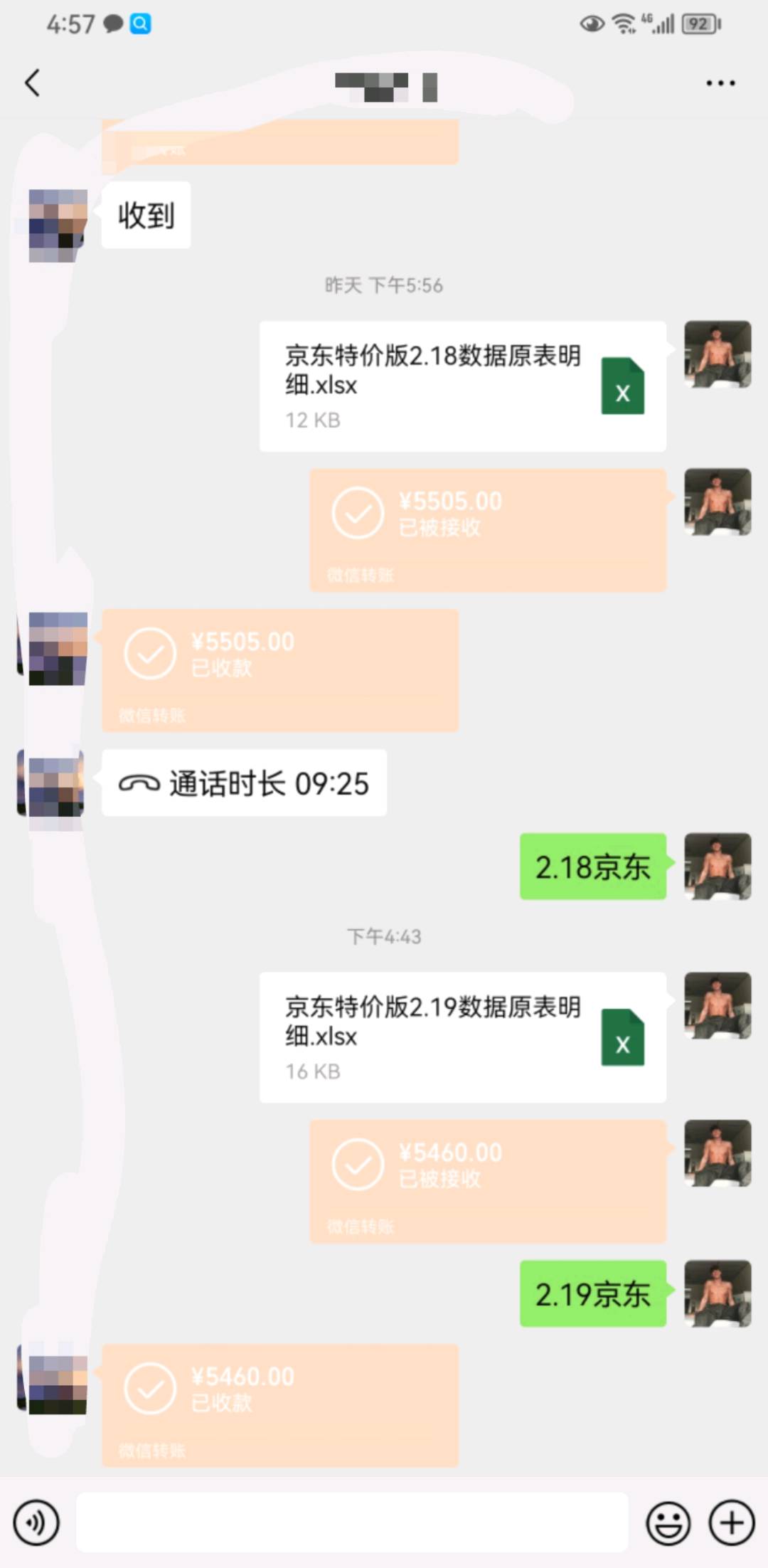768x1568 pixels.
Task: Focus the message text field
Action: (352, 1522)
